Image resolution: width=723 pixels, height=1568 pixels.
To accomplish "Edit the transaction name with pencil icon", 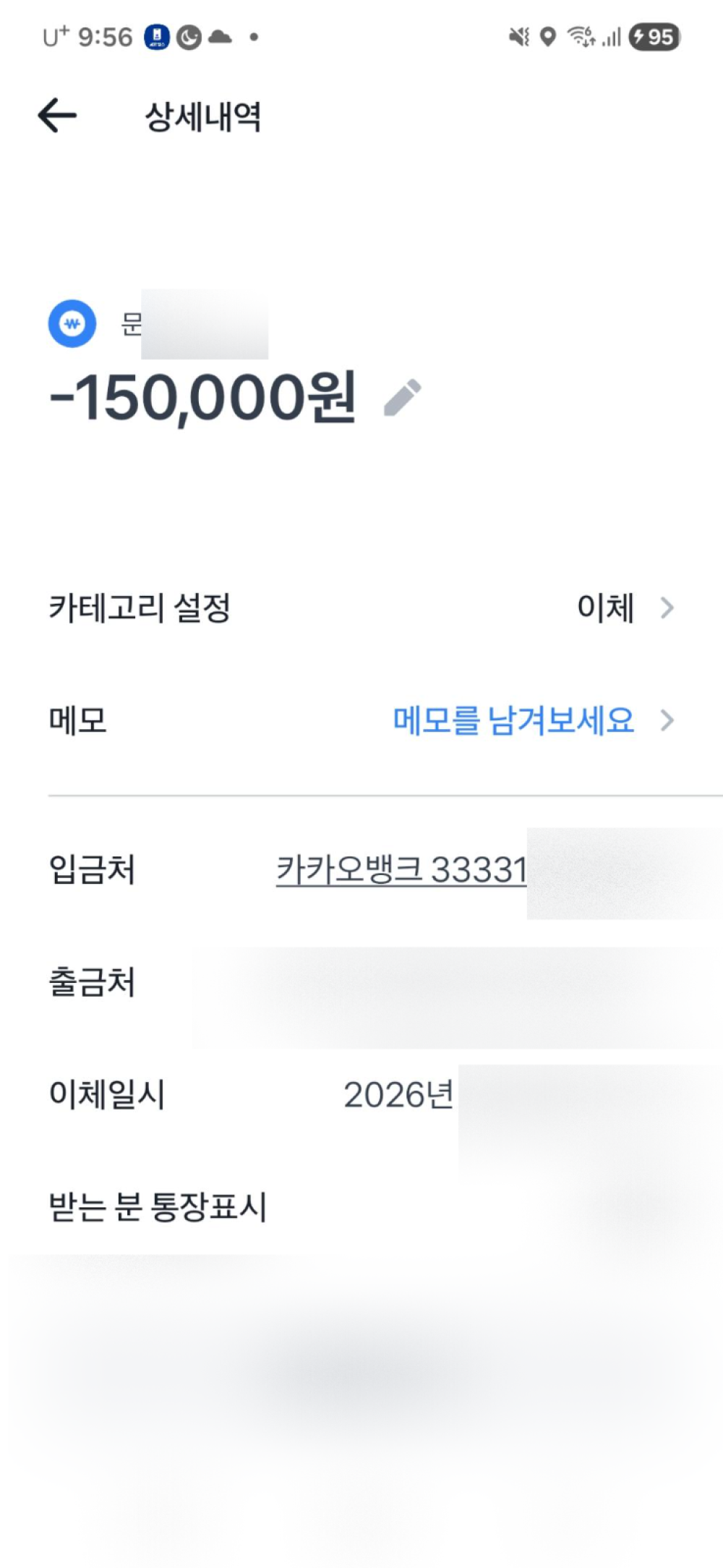I will click(402, 397).
